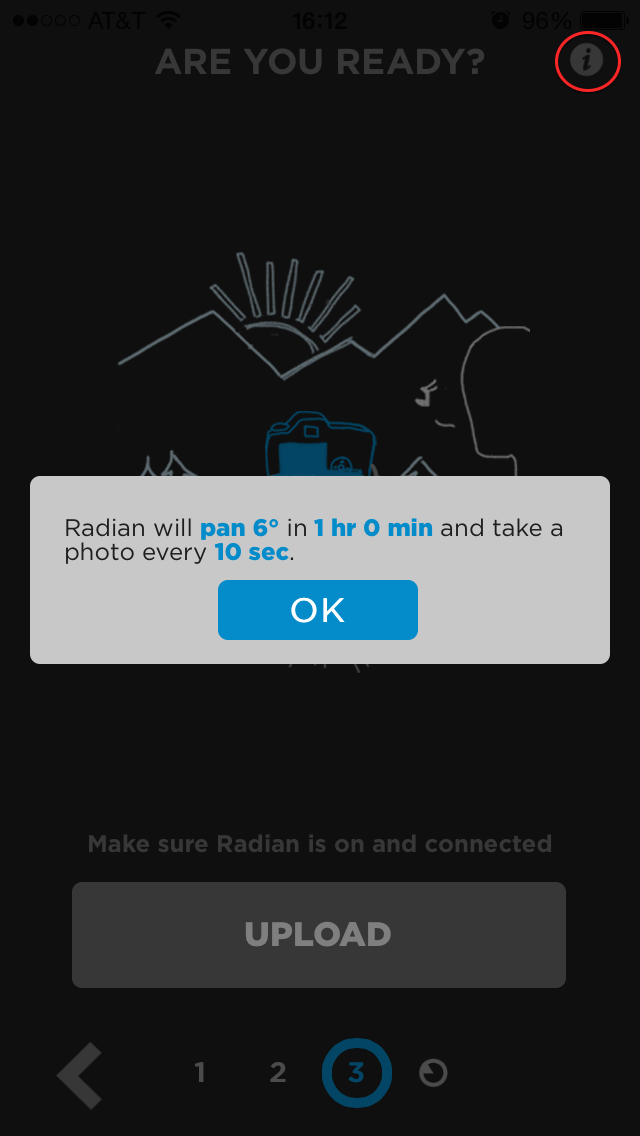Select step 3 in the pager
The width and height of the screenshot is (640, 1136).
357,1073
